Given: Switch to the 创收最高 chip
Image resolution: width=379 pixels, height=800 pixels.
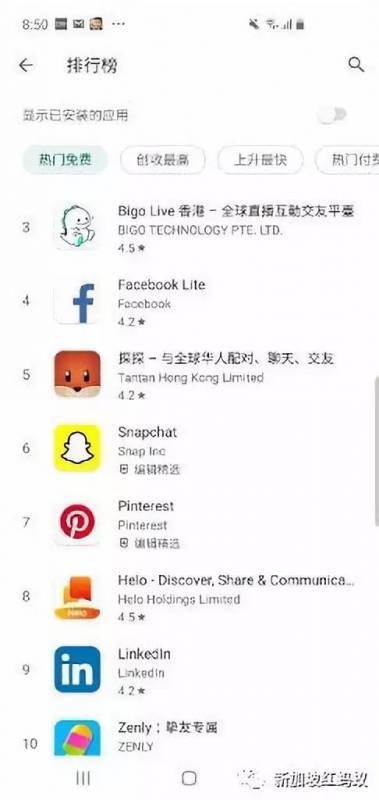Looking at the screenshot, I should pos(163,160).
